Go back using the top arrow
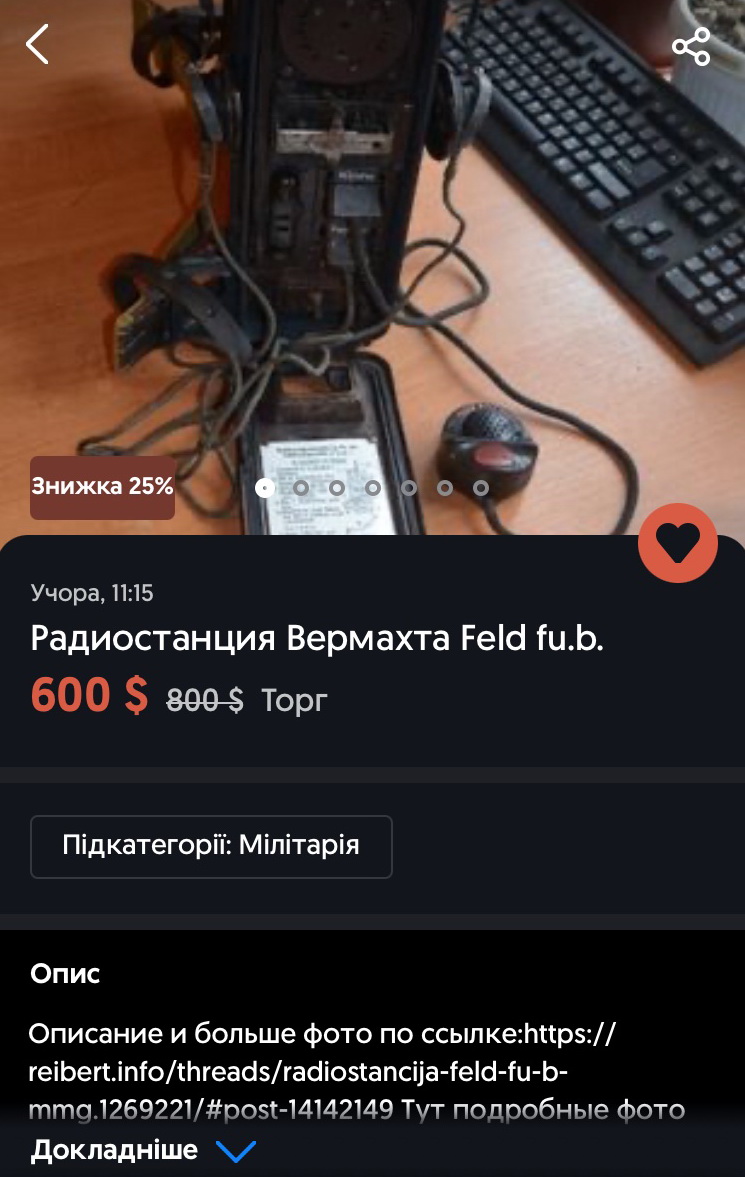 pos(37,45)
